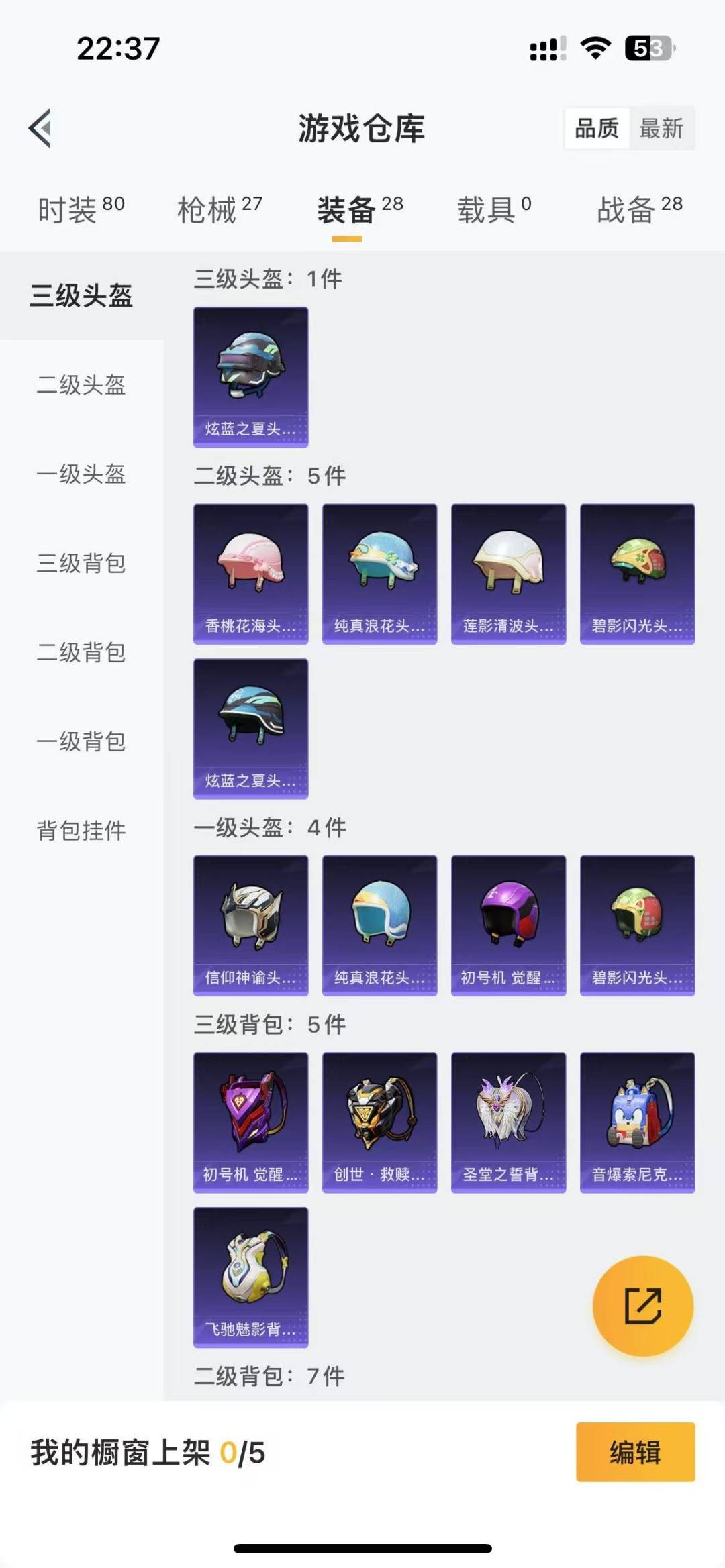Select 一级头盔 in the sidebar

(x=81, y=474)
